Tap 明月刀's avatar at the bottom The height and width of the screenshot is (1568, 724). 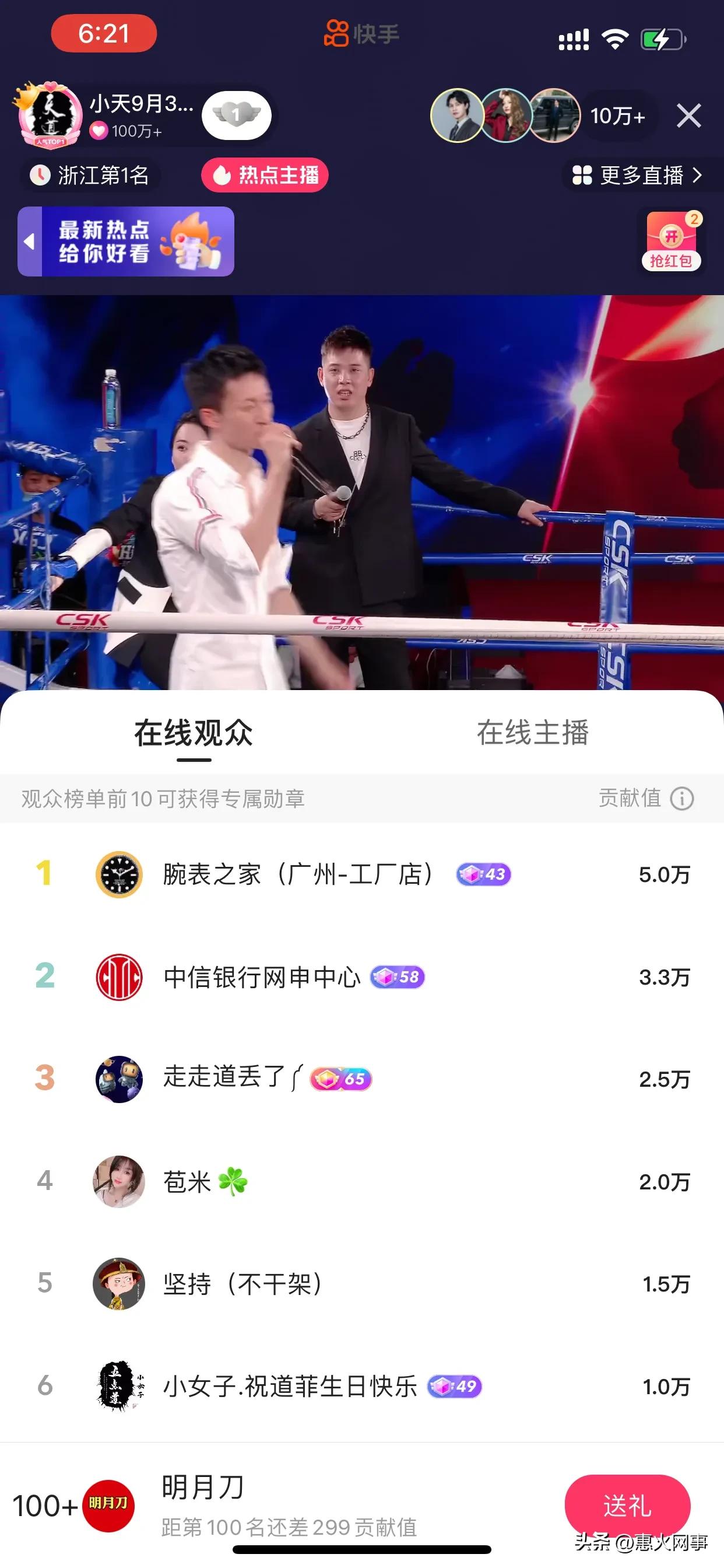108,1506
